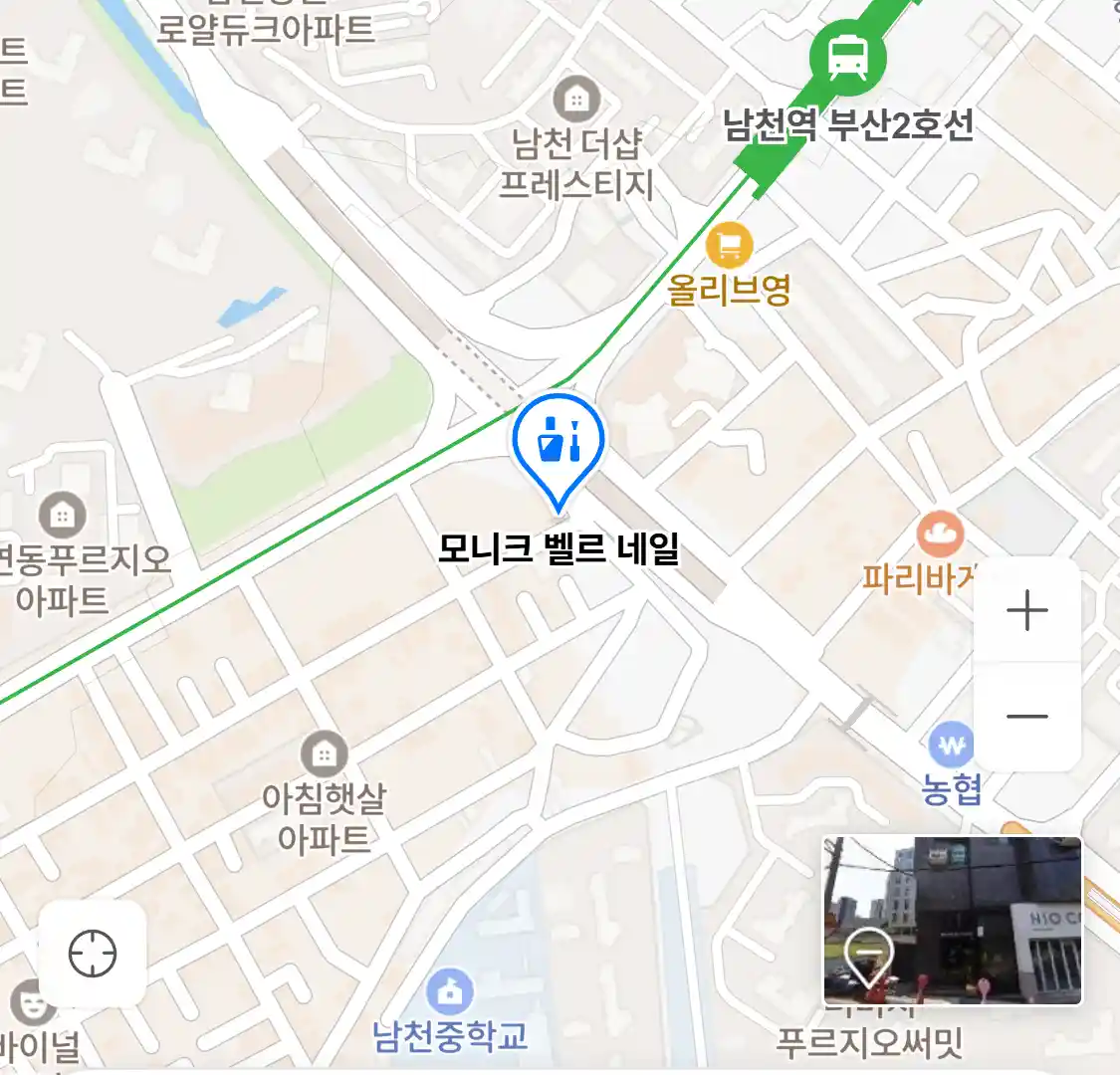Select the 남천중학교 school marker

click(450, 991)
